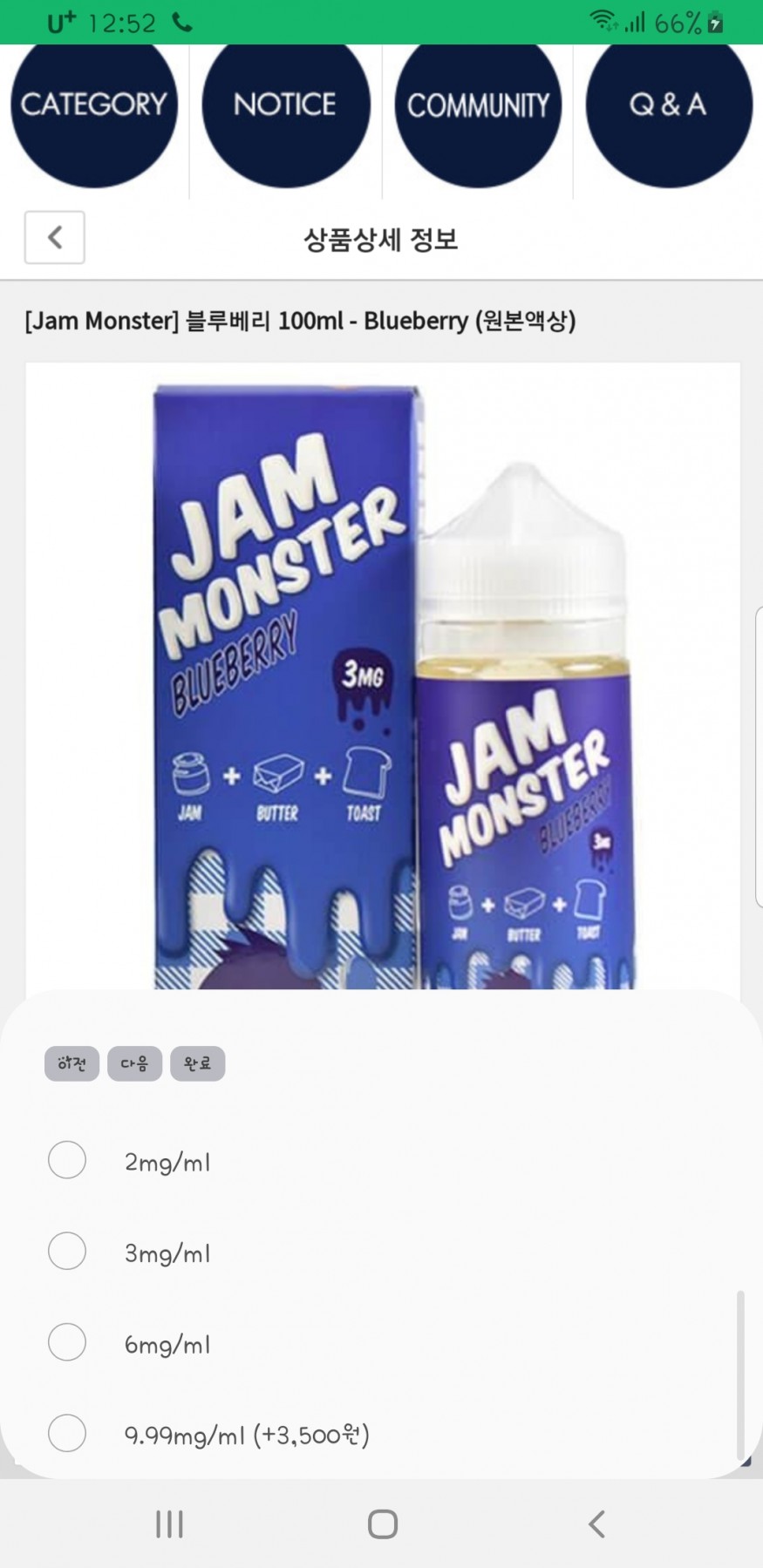The height and width of the screenshot is (1568, 763).
Task: Pick the 6mg/ml option
Action: [67, 1342]
